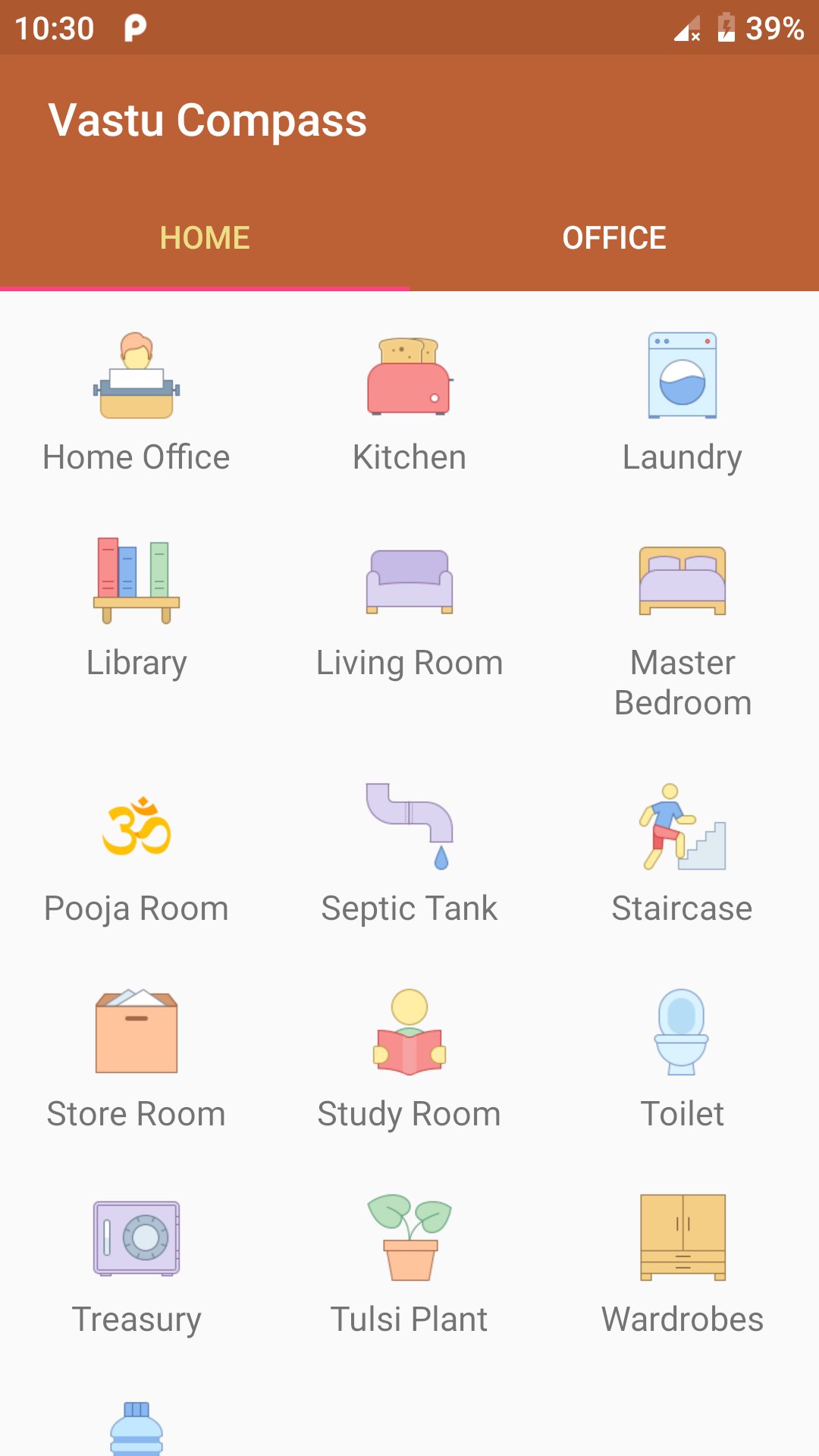
Task: Switch to the OFFICE tab
Action: pos(614,237)
